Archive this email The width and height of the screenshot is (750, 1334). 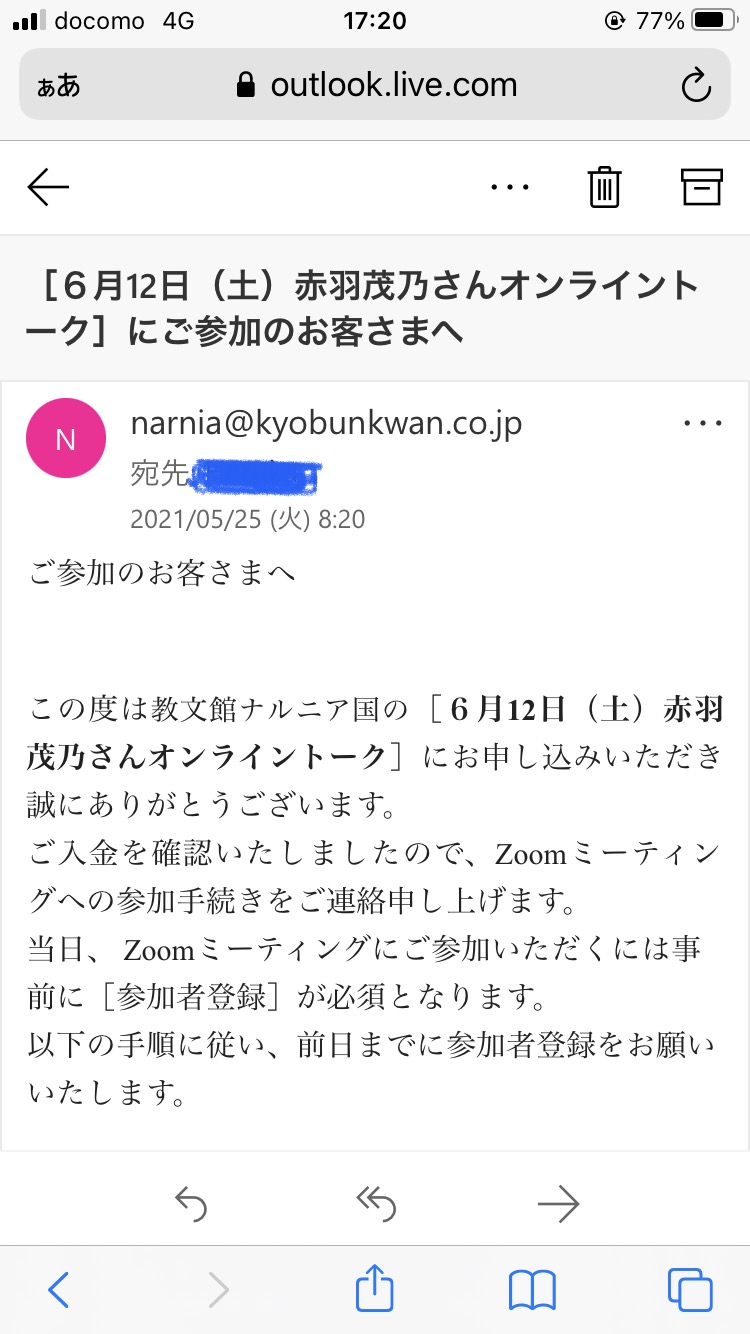701,187
